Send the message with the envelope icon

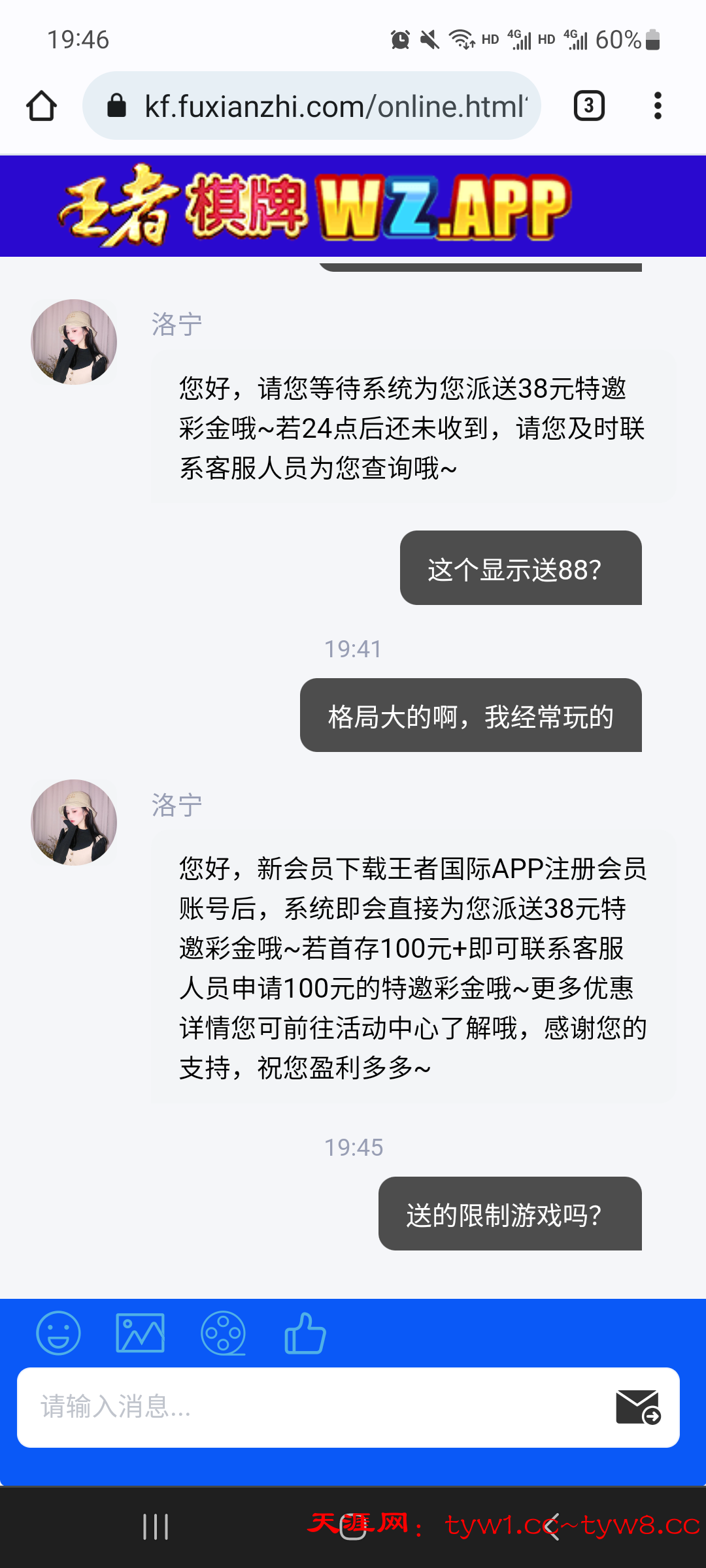638,1407
